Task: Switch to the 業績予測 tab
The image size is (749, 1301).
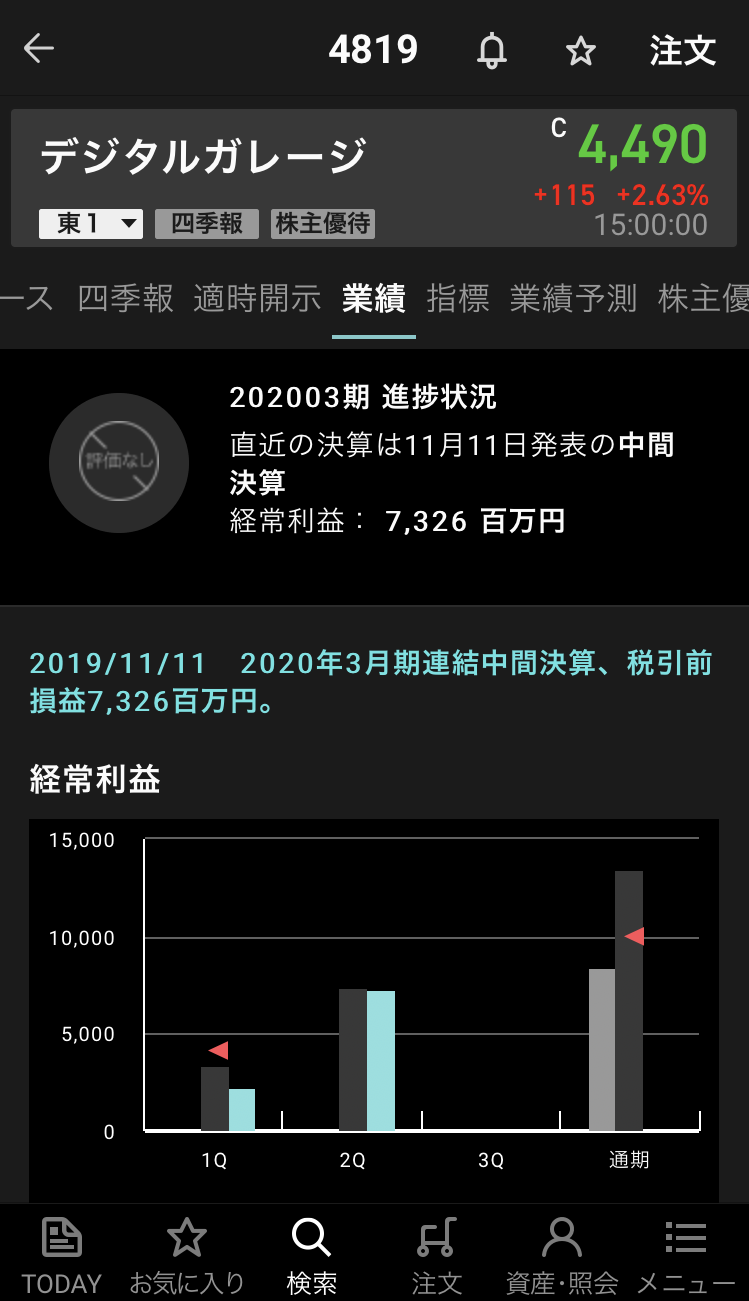Action: 573,298
